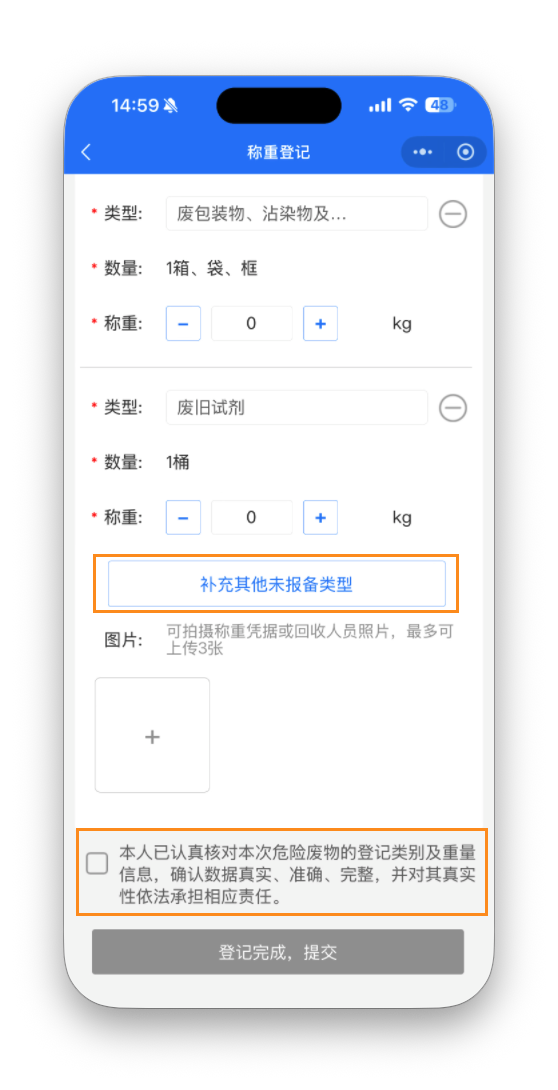Viewport: 558px width, 1090px height.
Task: Increase weight for the 箱、袋、框 item
Action: (320, 323)
